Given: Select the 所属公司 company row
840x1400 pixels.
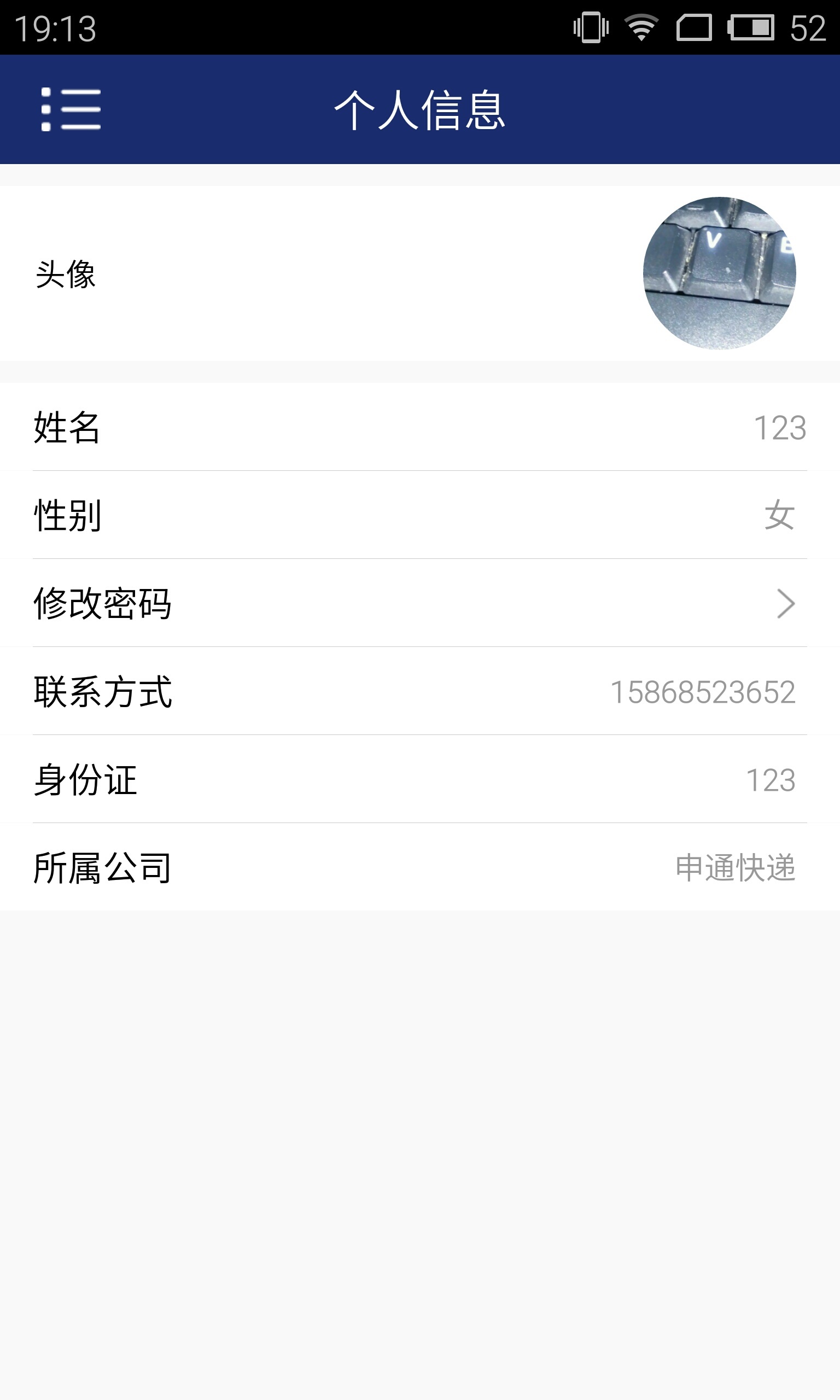Looking at the screenshot, I should [420, 867].
